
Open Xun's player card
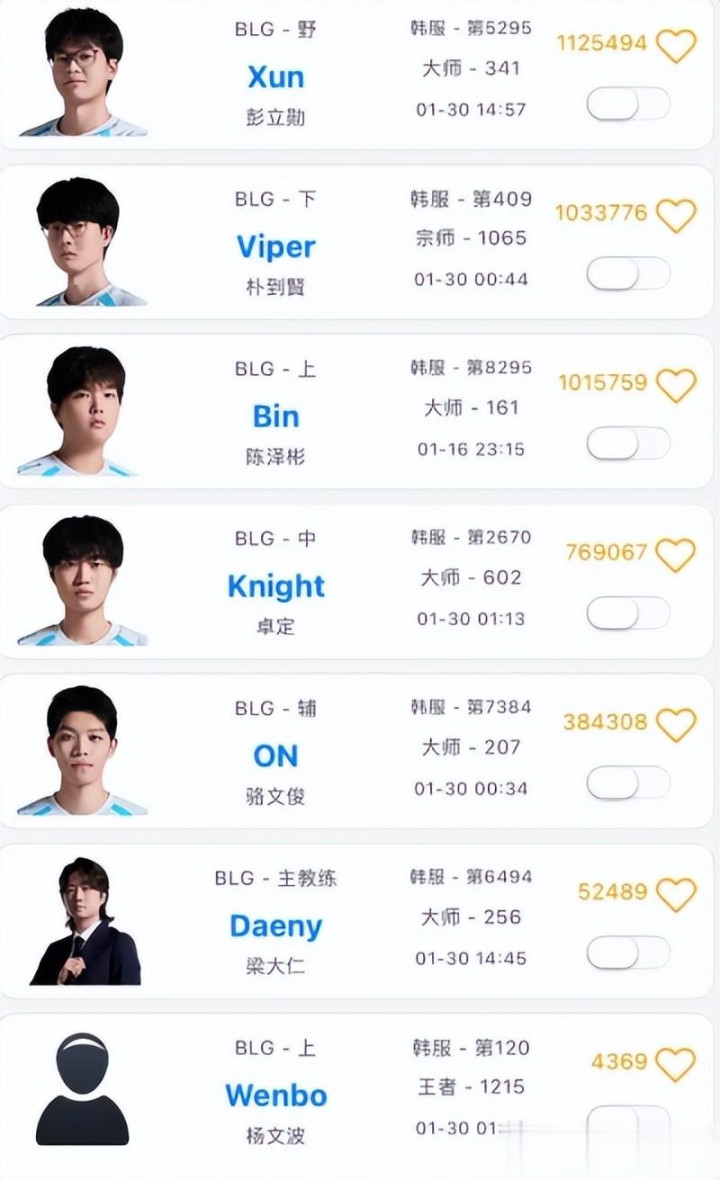pyautogui.click(x=276, y=77)
